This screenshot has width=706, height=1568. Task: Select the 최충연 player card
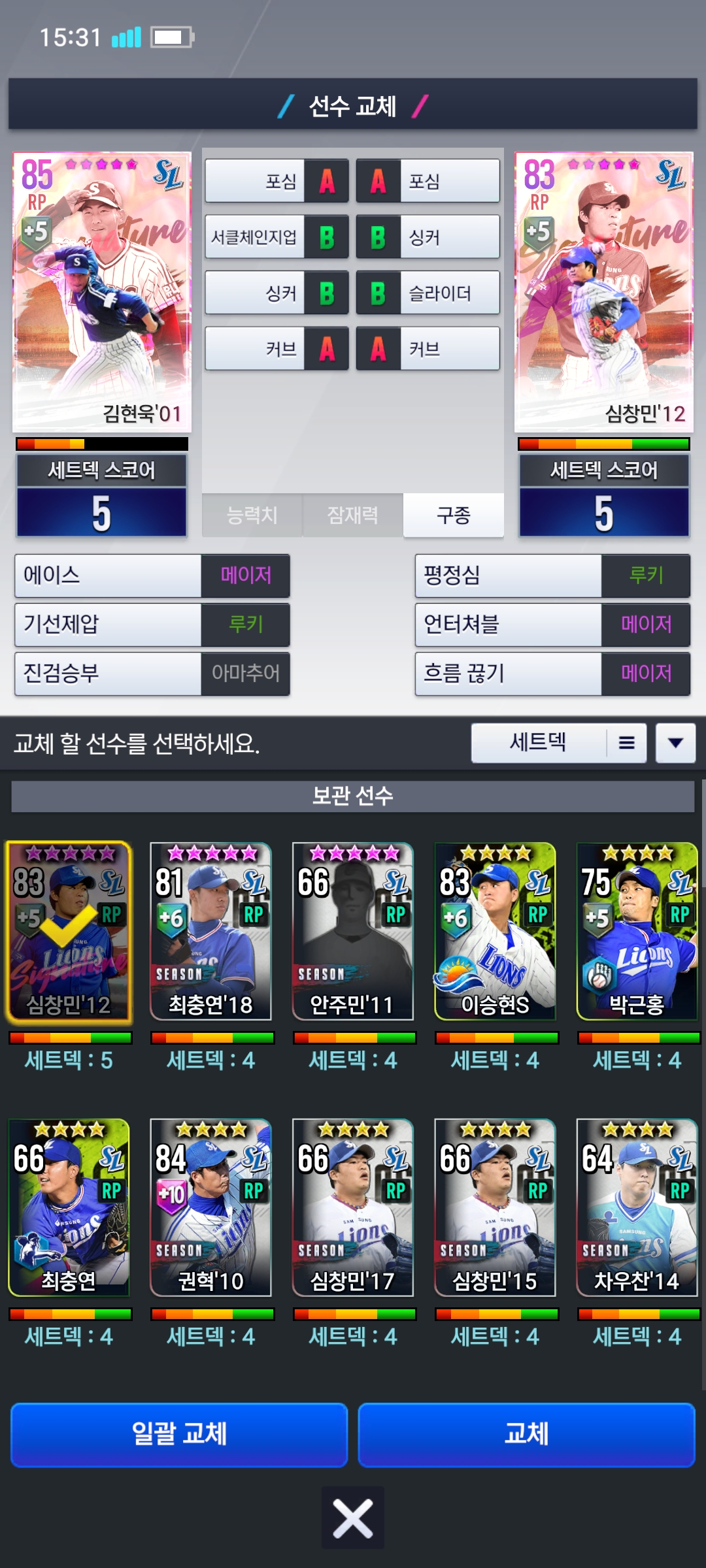(x=69, y=1207)
